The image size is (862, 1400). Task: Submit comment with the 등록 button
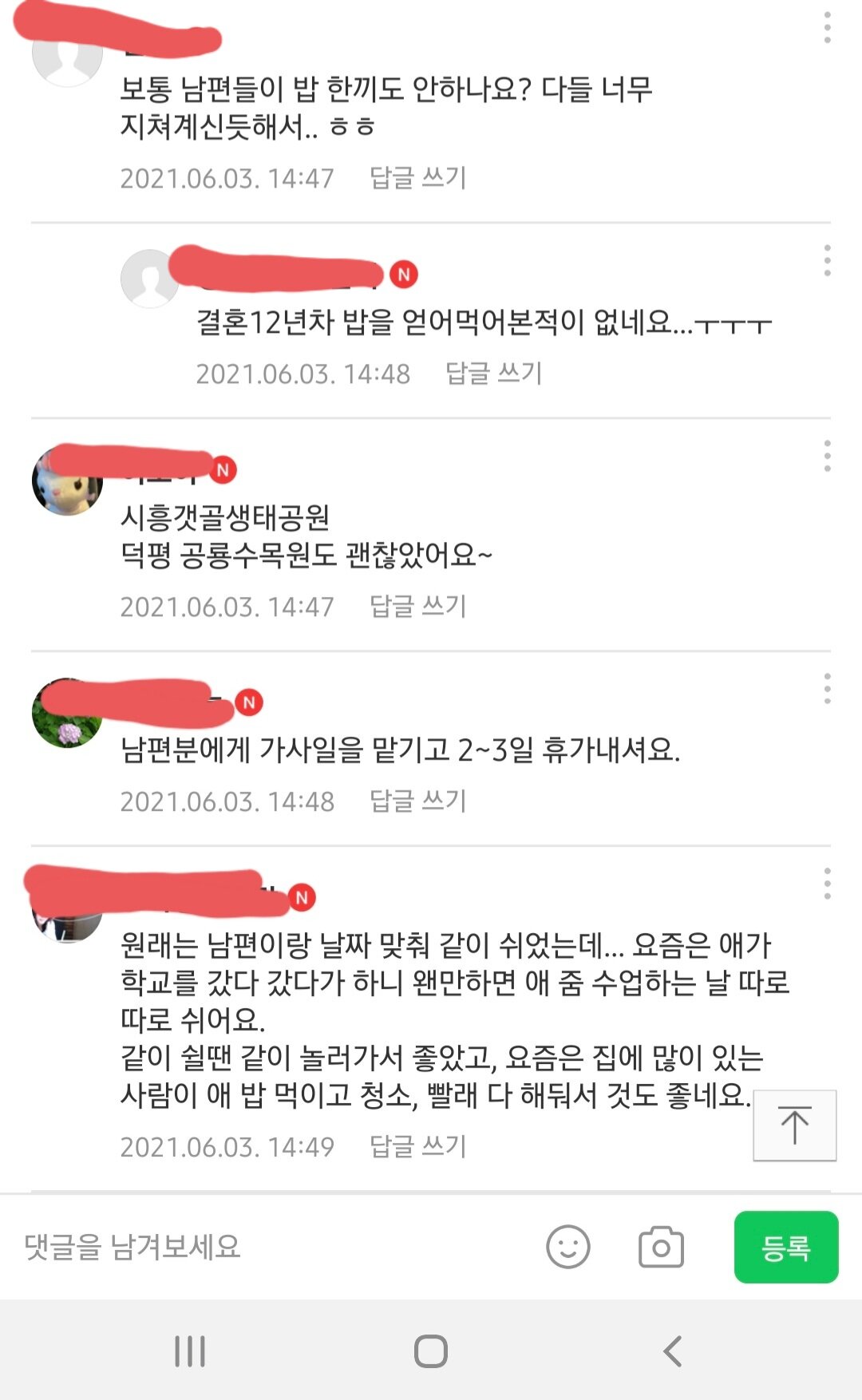(786, 1247)
